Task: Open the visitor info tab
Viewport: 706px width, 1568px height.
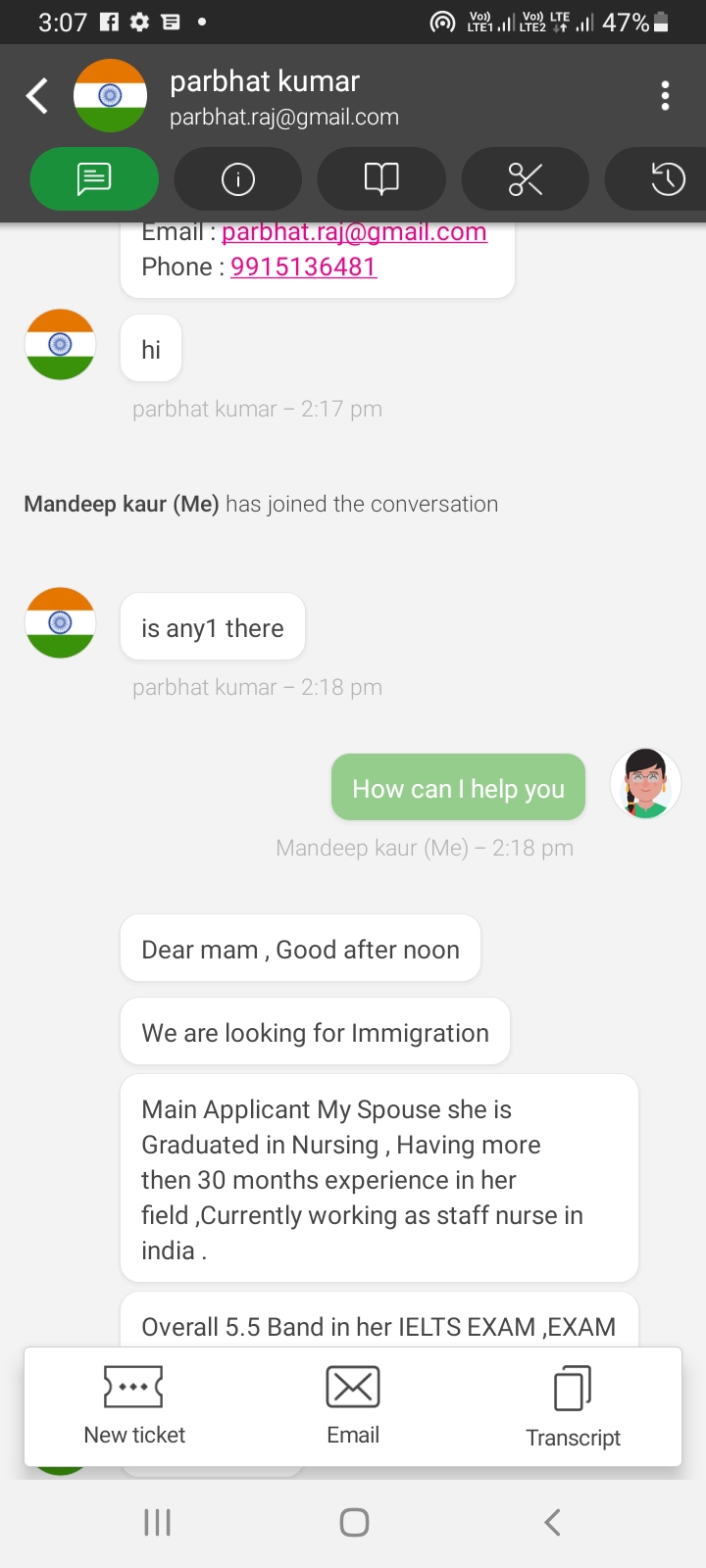Action: click(x=238, y=178)
